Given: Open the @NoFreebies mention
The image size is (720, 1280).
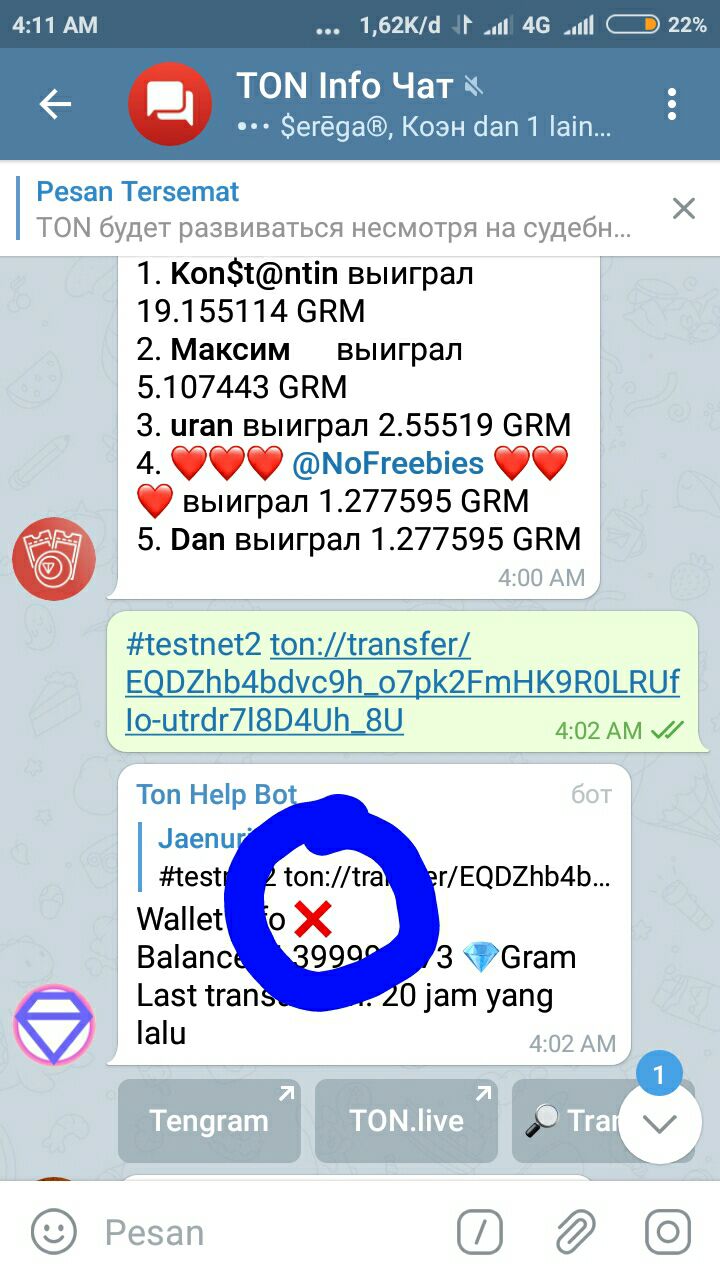Looking at the screenshot, I should 388,463.
